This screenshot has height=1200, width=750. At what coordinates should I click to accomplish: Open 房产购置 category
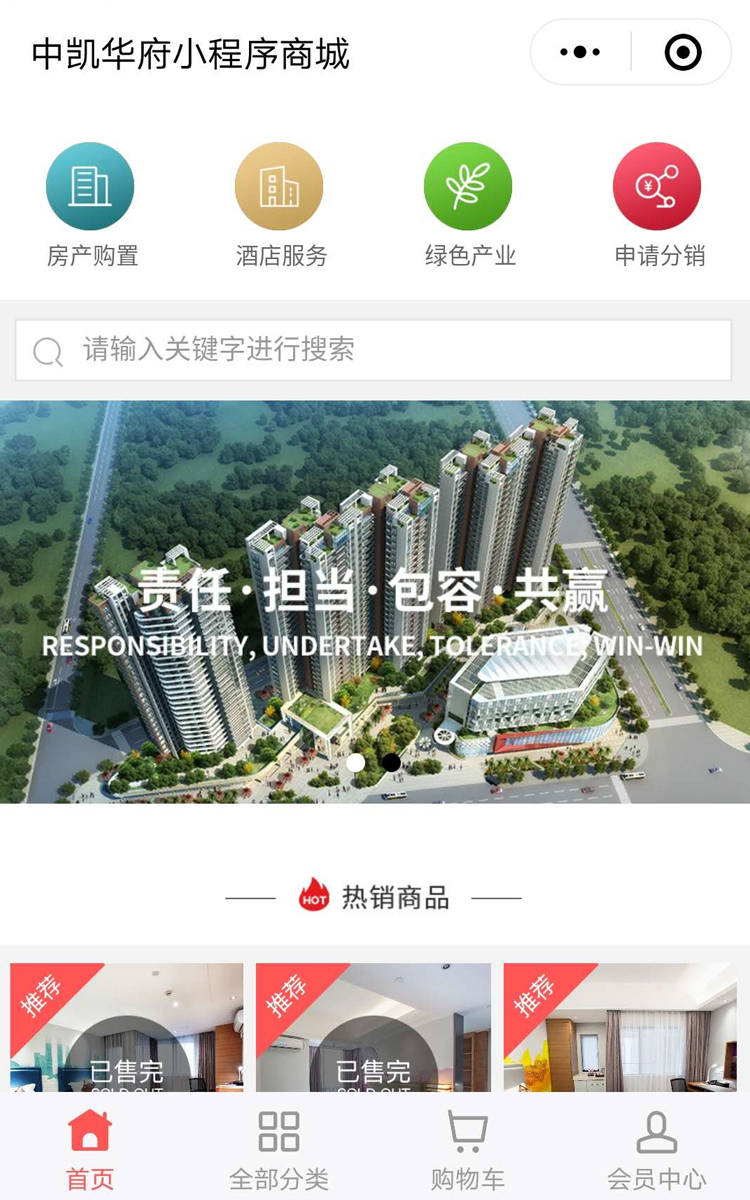(x=90, y=205)
